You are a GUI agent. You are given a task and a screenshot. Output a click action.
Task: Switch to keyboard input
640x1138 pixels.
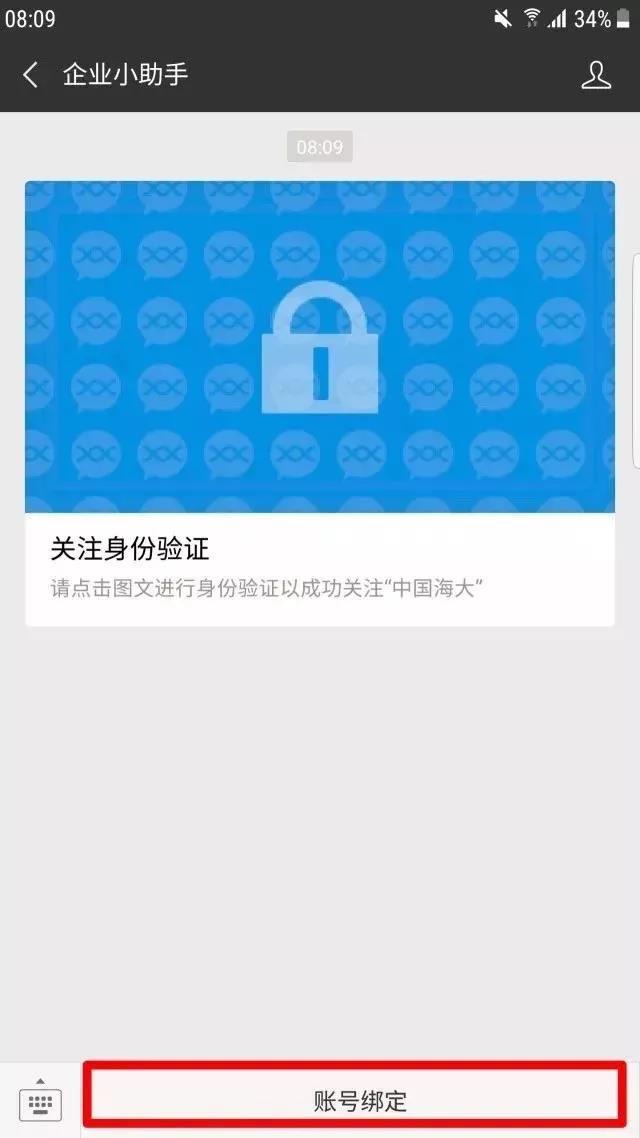point(40,1100)
